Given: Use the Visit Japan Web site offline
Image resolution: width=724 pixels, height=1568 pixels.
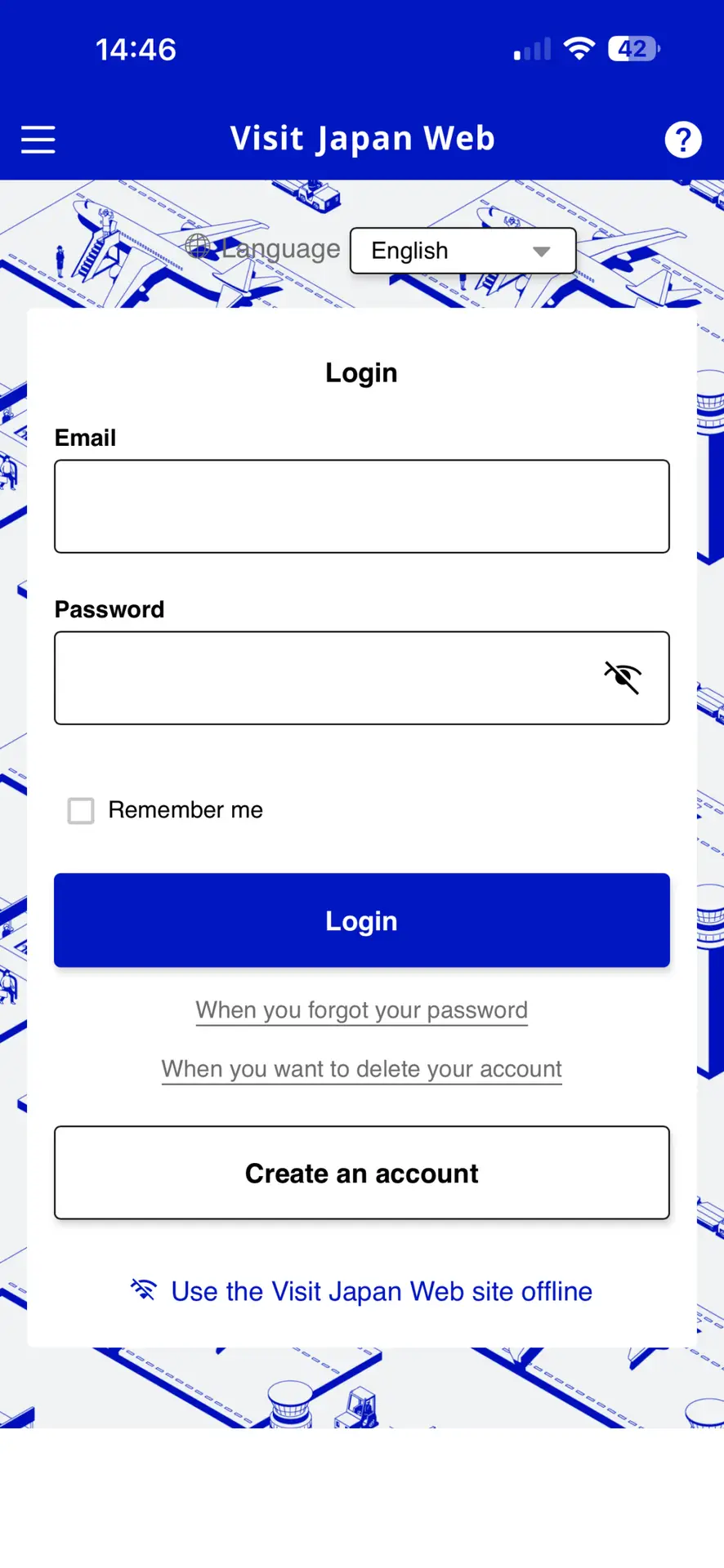Looking at the screenshot, I should (381, 1291).
